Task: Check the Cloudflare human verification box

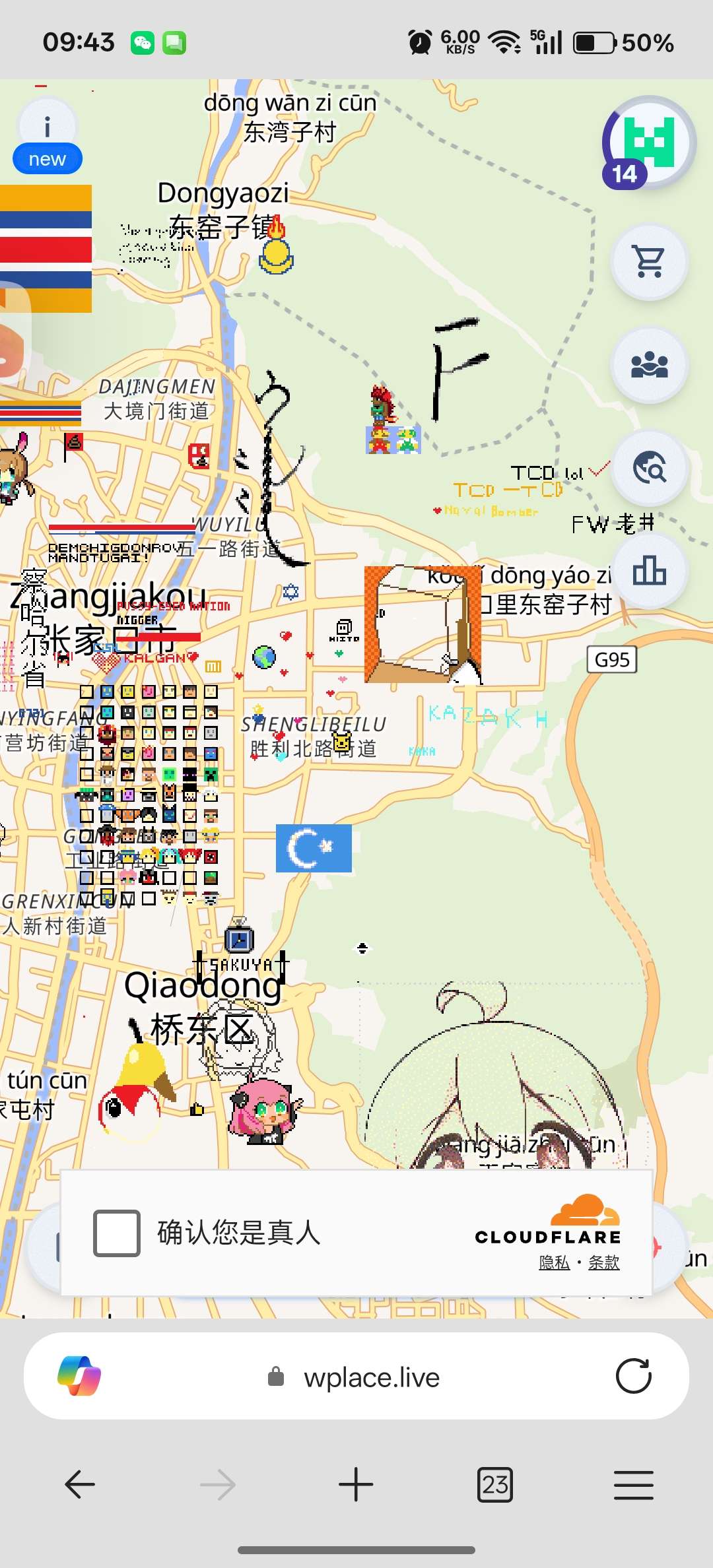Action: click(x=117, y=1233)
